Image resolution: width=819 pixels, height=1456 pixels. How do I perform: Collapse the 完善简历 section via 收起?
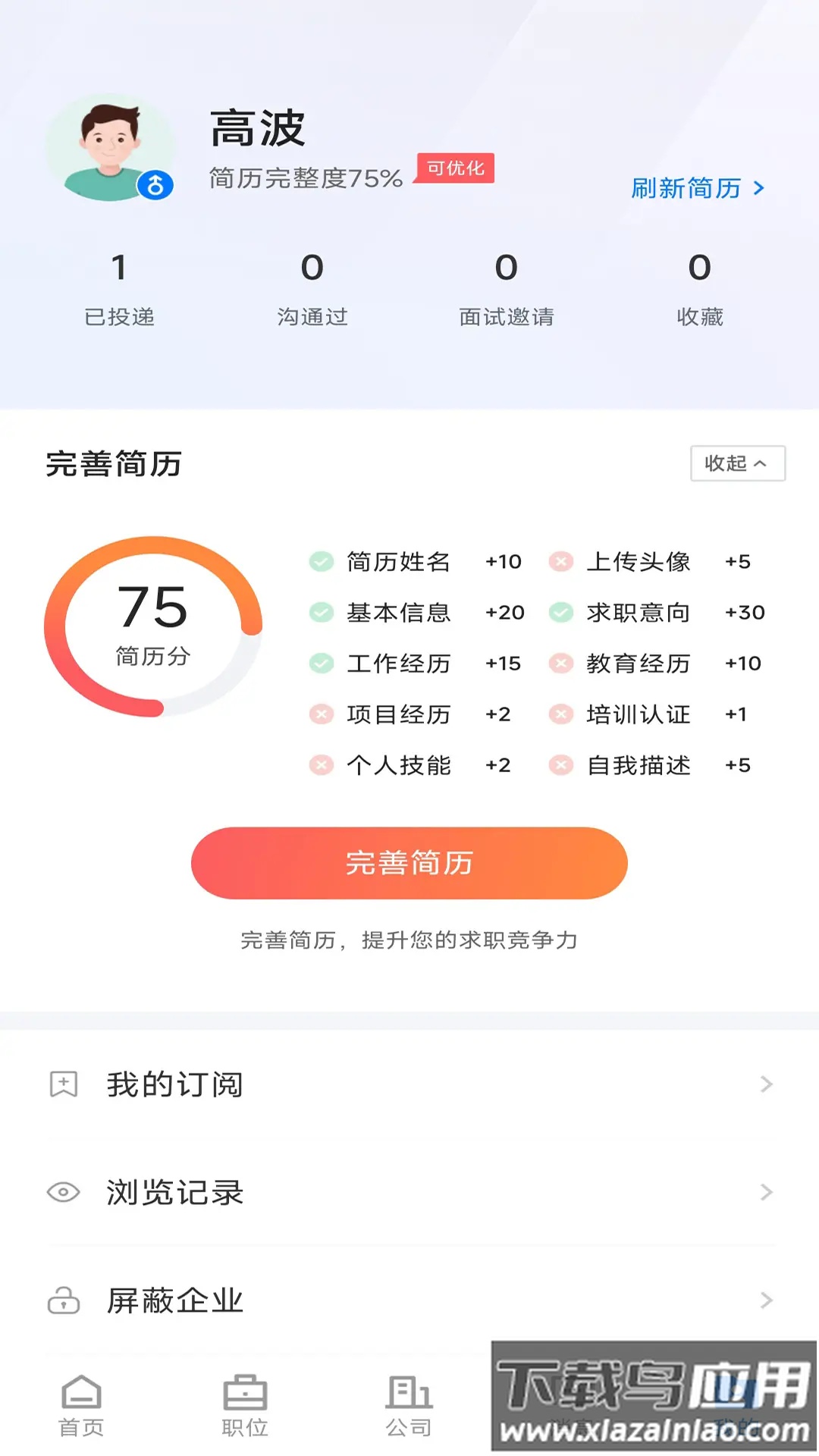click(x=737, y=463)
